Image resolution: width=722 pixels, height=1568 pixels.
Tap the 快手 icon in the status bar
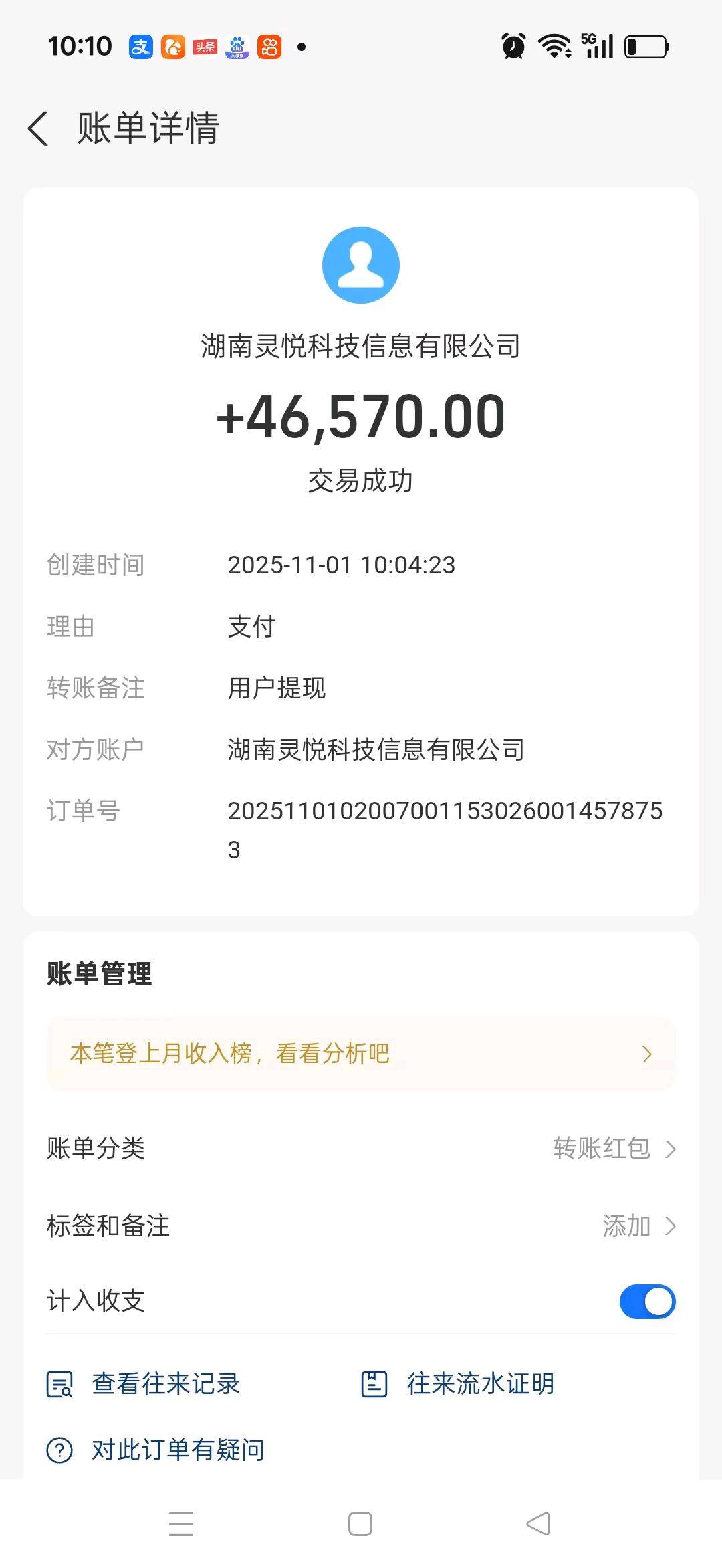tap(271, 47)
